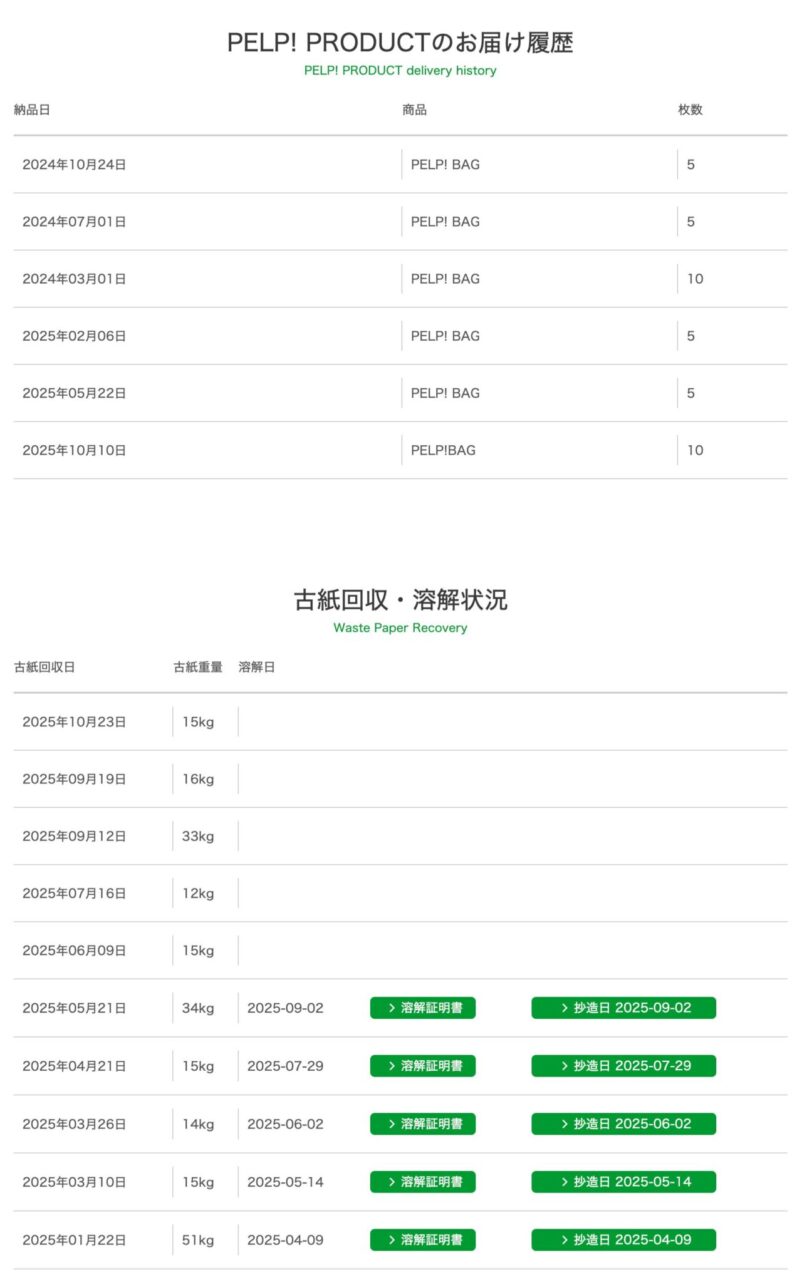Screen dimensions: 802x1280
Task: Tap 抄造日 2025-04-09 button
Action: pos(623,1240)
